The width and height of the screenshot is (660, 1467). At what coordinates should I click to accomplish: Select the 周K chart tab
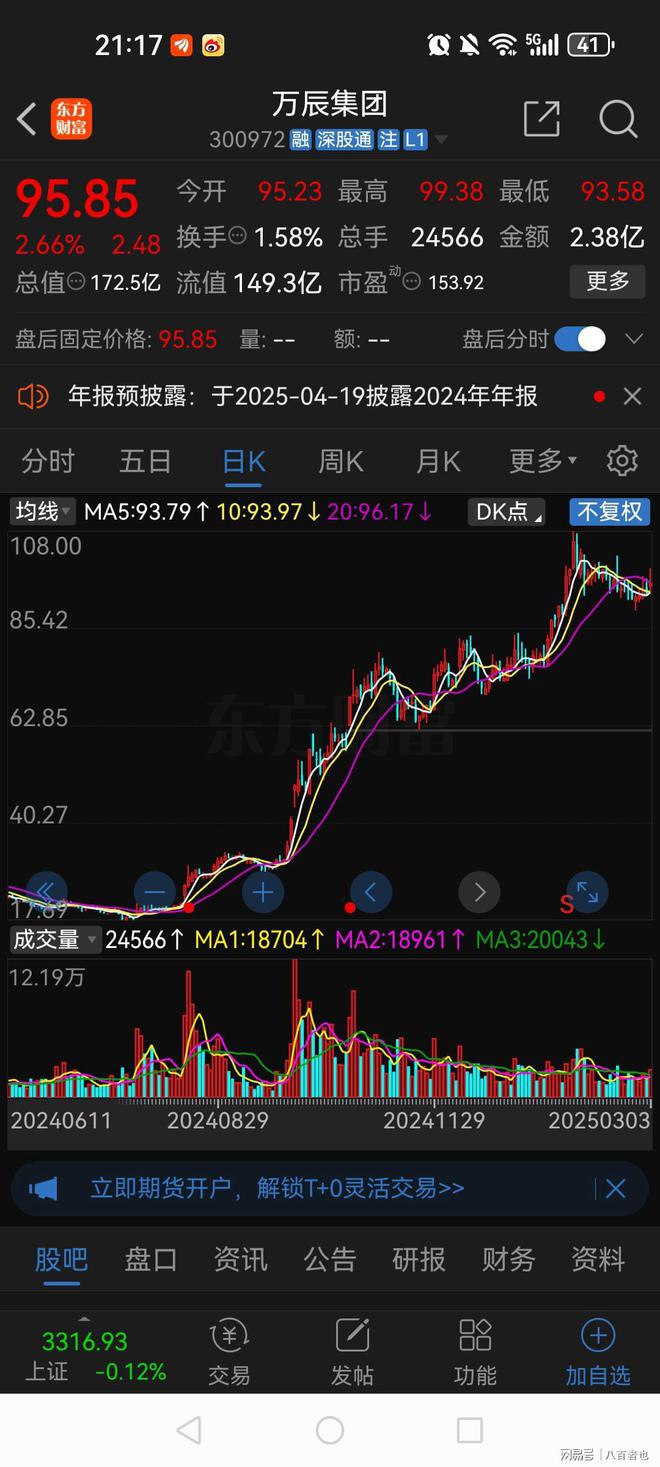[x=341, y=461]
